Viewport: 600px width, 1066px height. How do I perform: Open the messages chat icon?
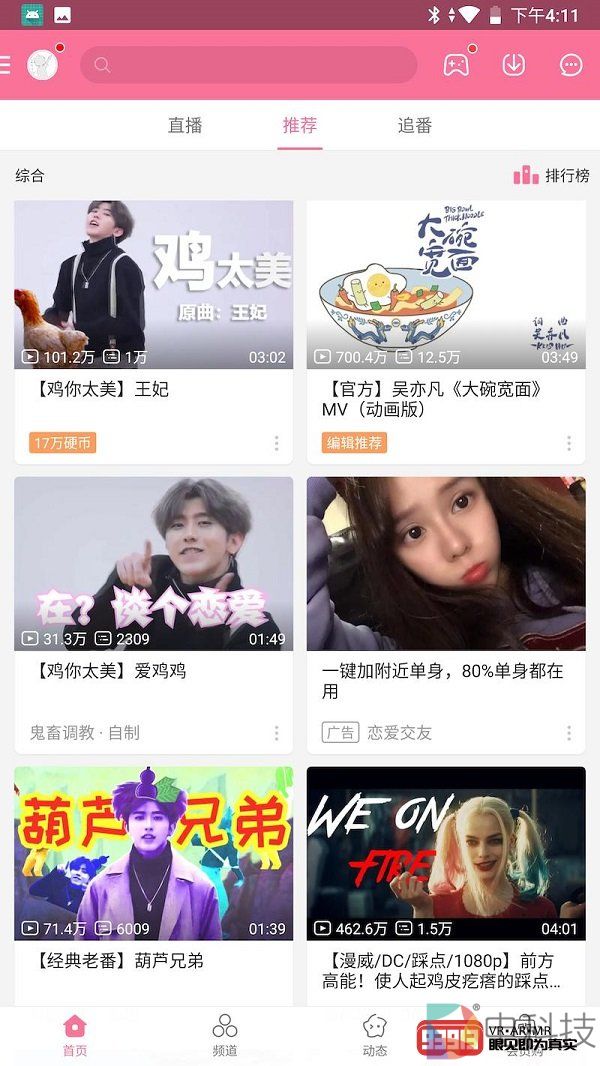[571, 65]
